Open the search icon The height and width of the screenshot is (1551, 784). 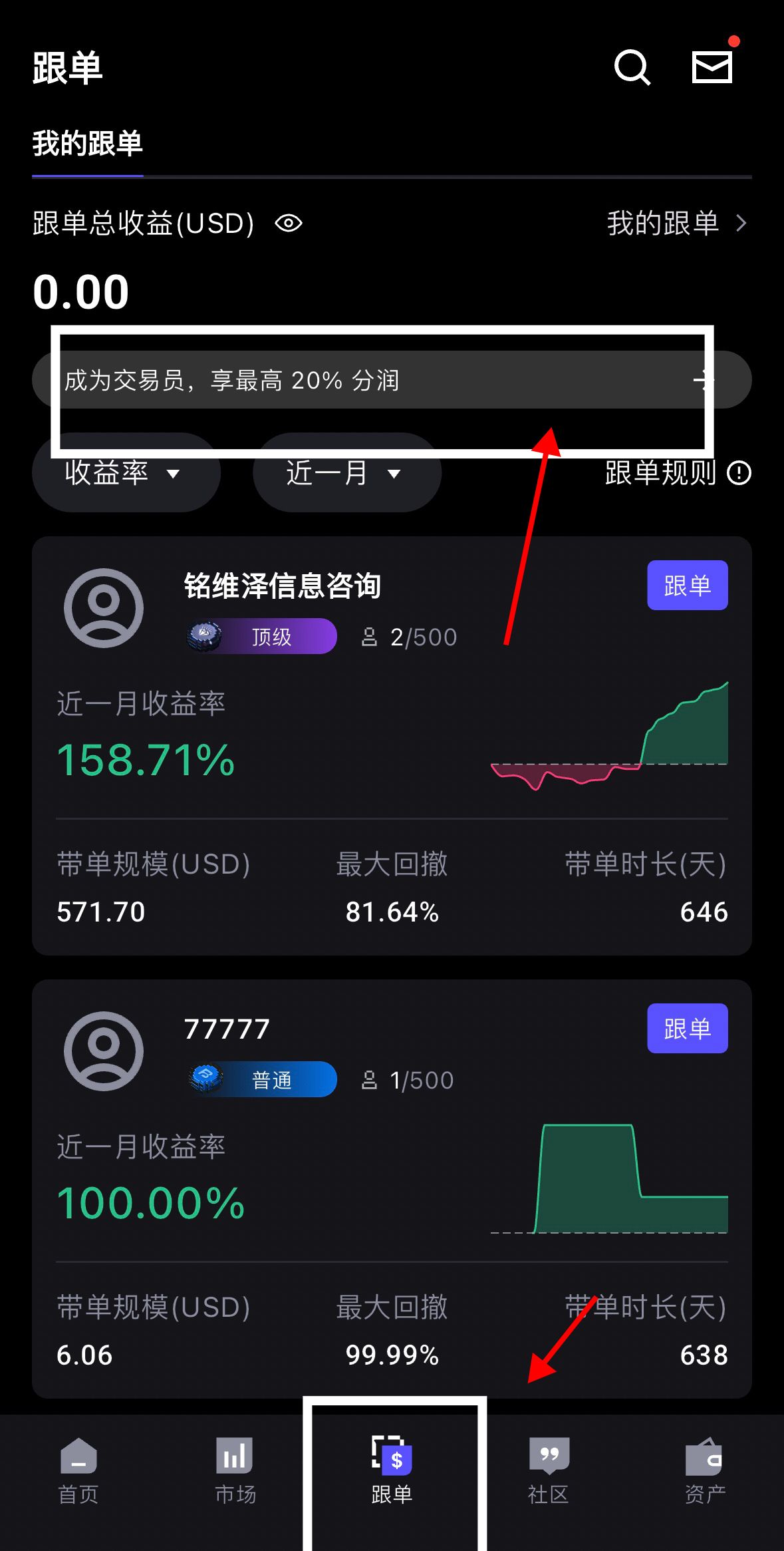(632, 68)
